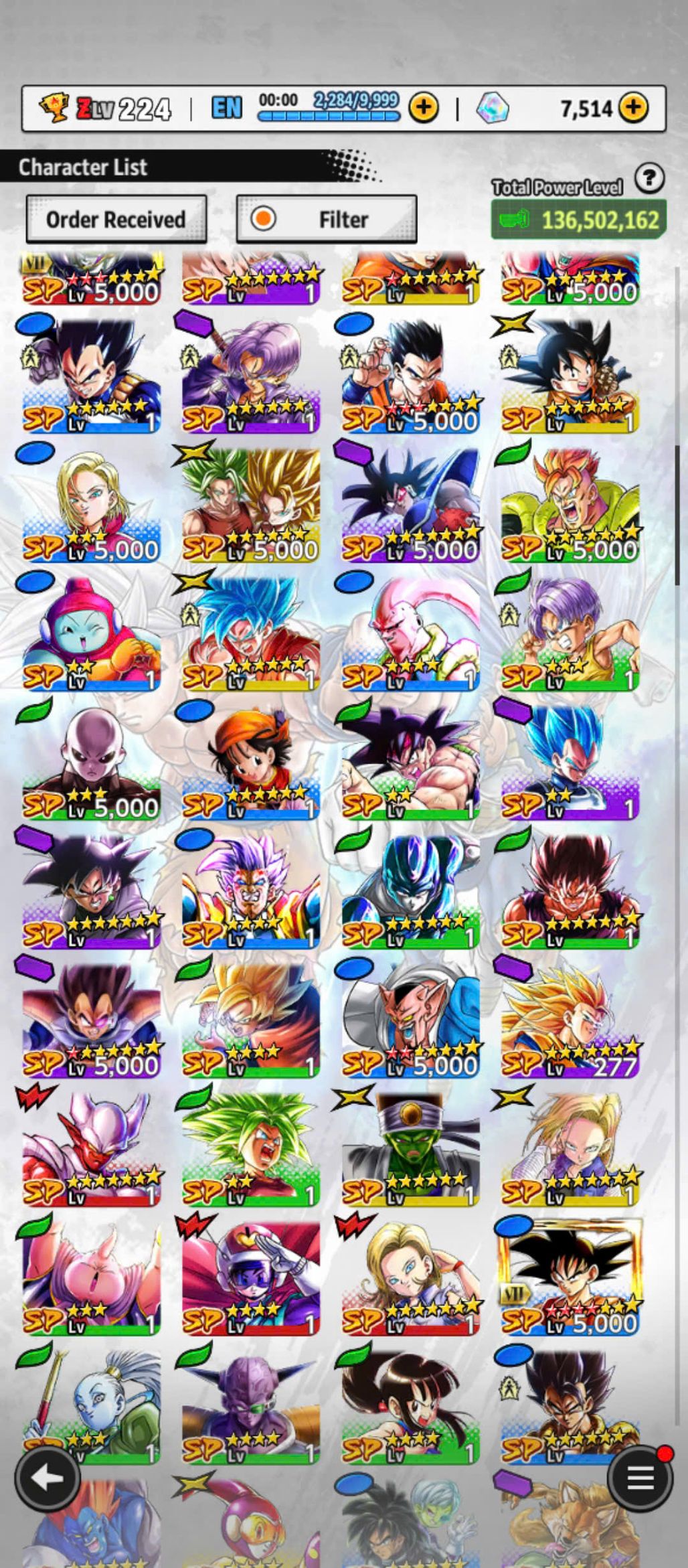Open the Total Power Level help icon
The height and width of the screenshot is (1568, 688).
click(649, 179)
